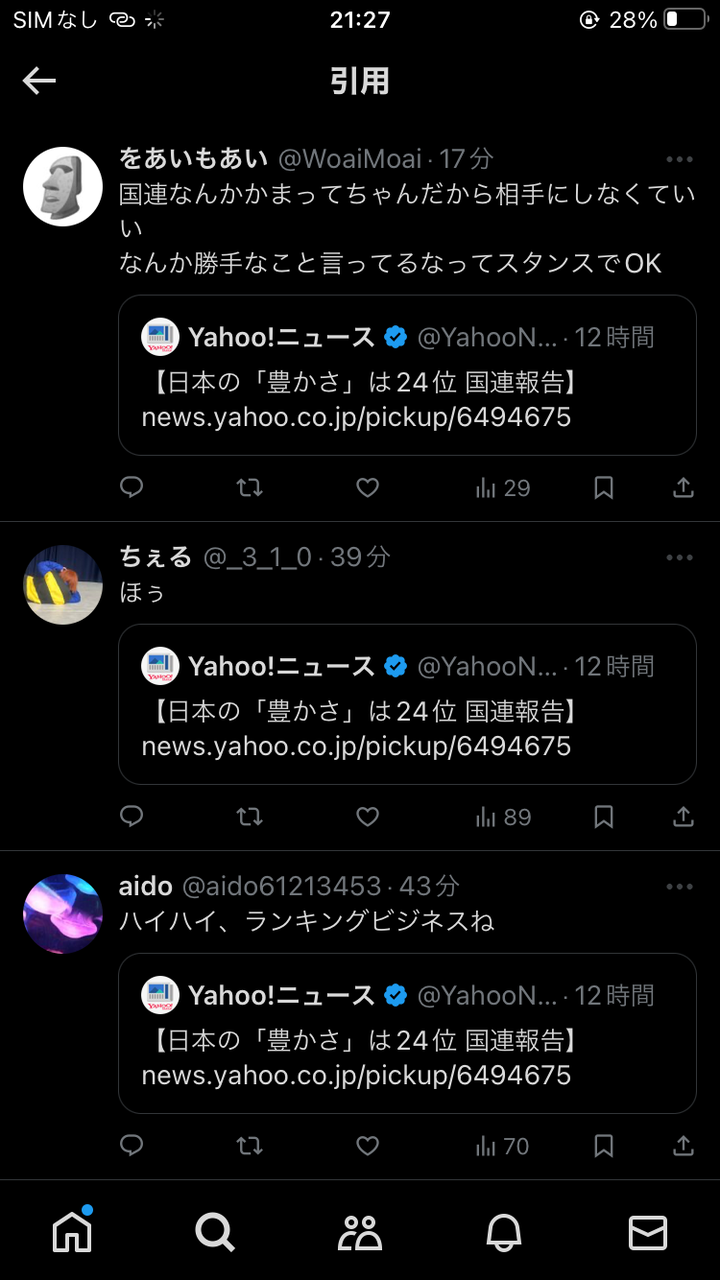Go back using the arrow icon
This screenshot has height=1280, width=720.
tap(39, 81)
